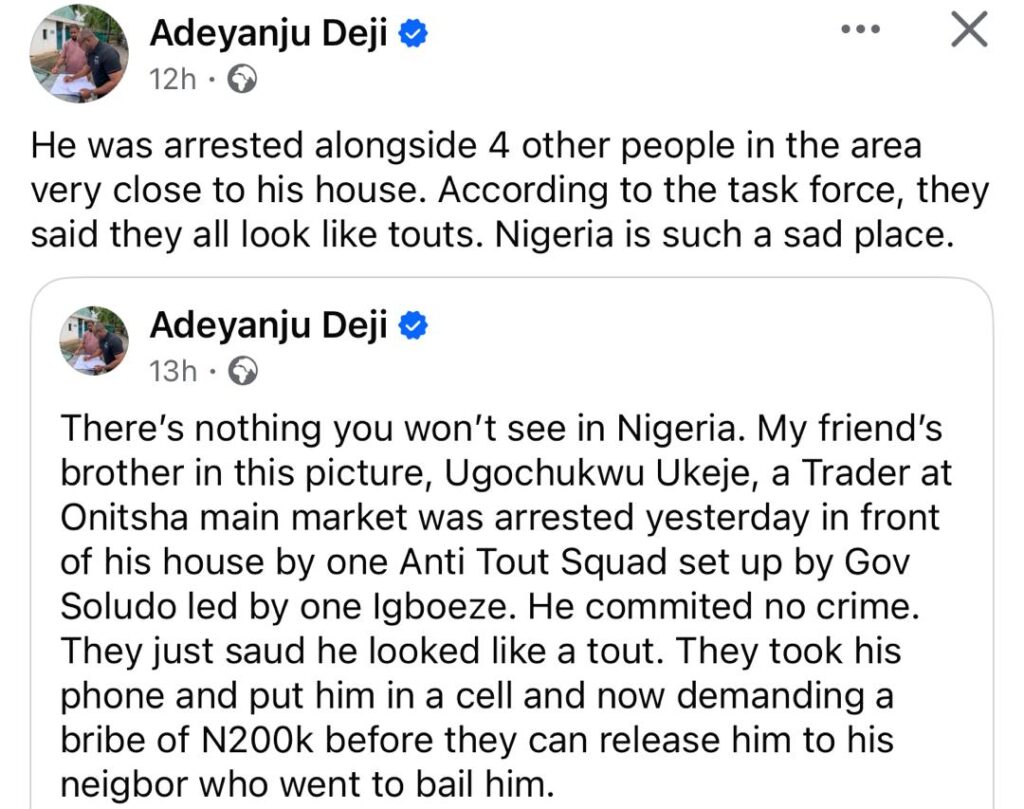Tap Adeyanju Deji's name on the 12h post
Image resolution: width=1024 pixels, height=809 pixels.
click(273, 35)
